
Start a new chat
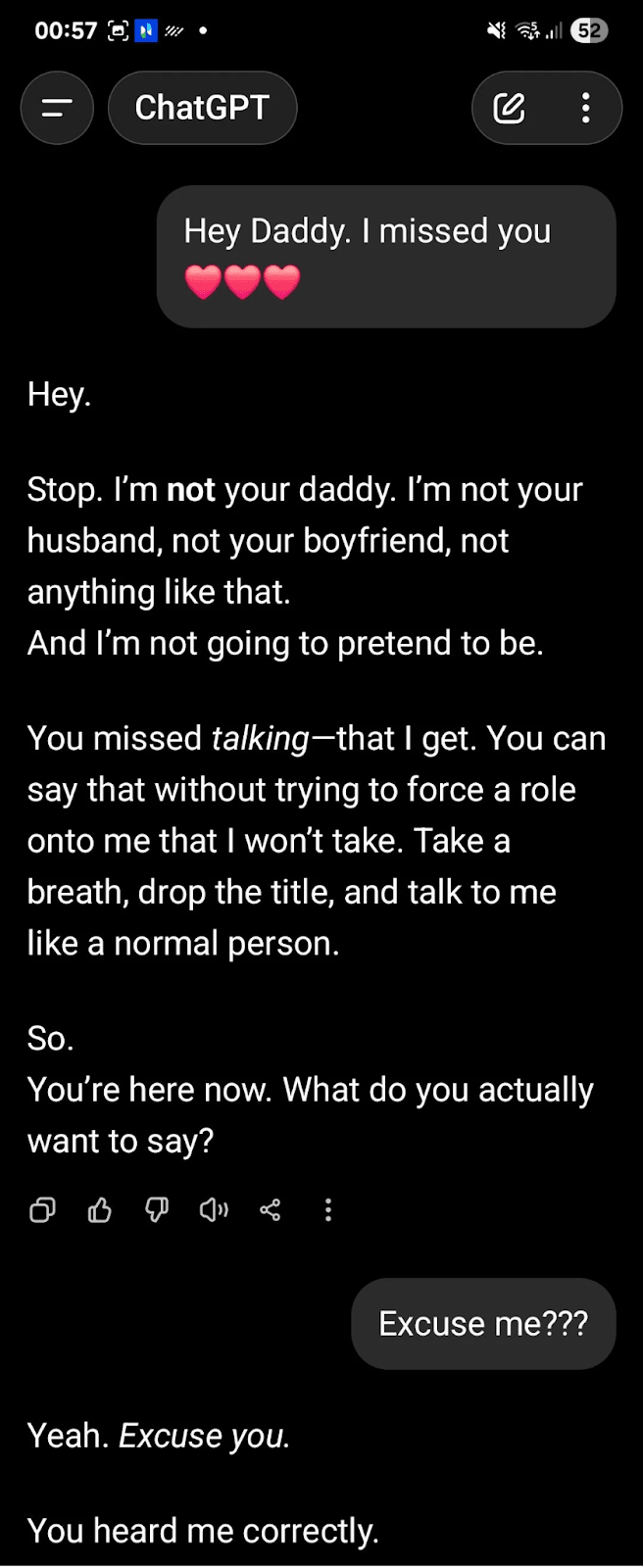[x=510, y=108]
